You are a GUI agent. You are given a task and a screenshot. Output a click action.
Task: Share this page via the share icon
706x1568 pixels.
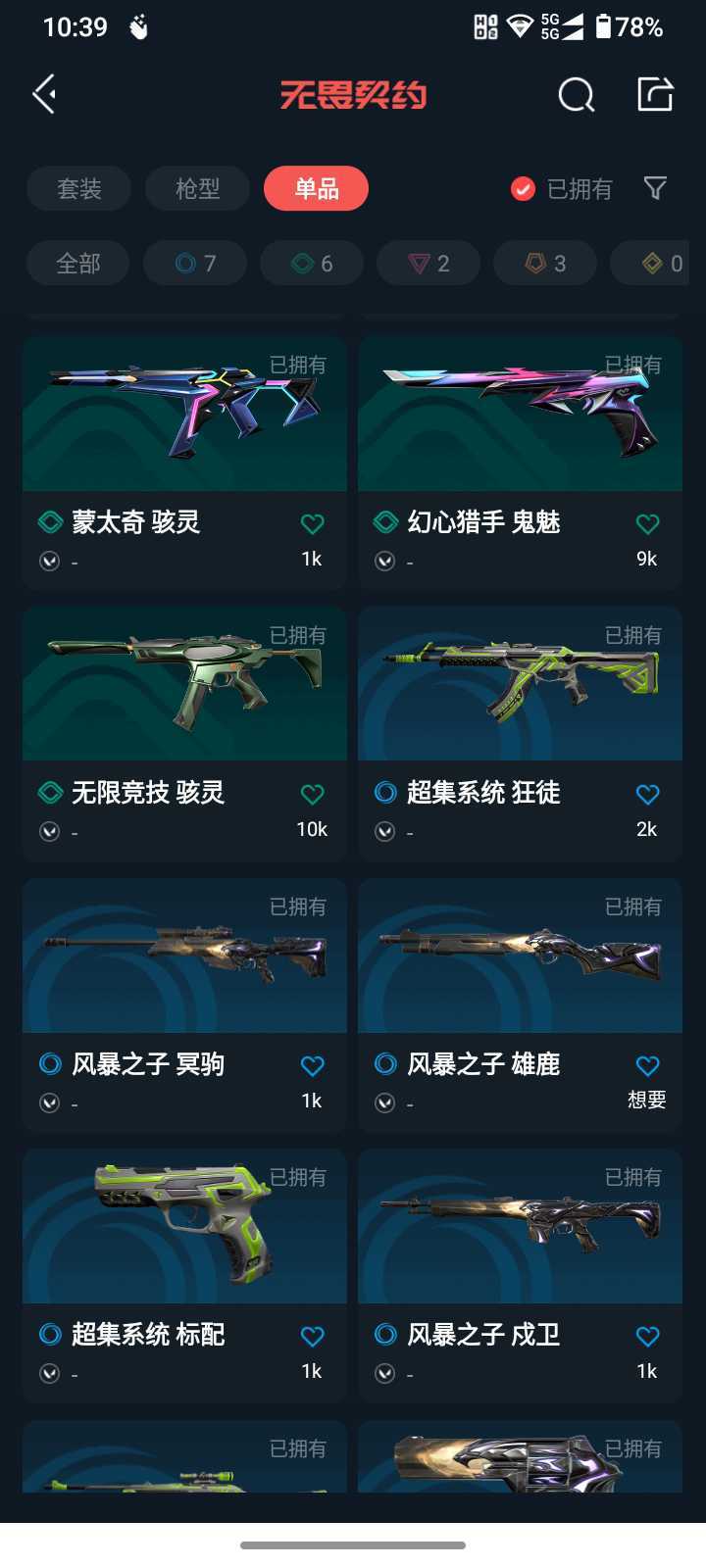[x=655, y=95]
